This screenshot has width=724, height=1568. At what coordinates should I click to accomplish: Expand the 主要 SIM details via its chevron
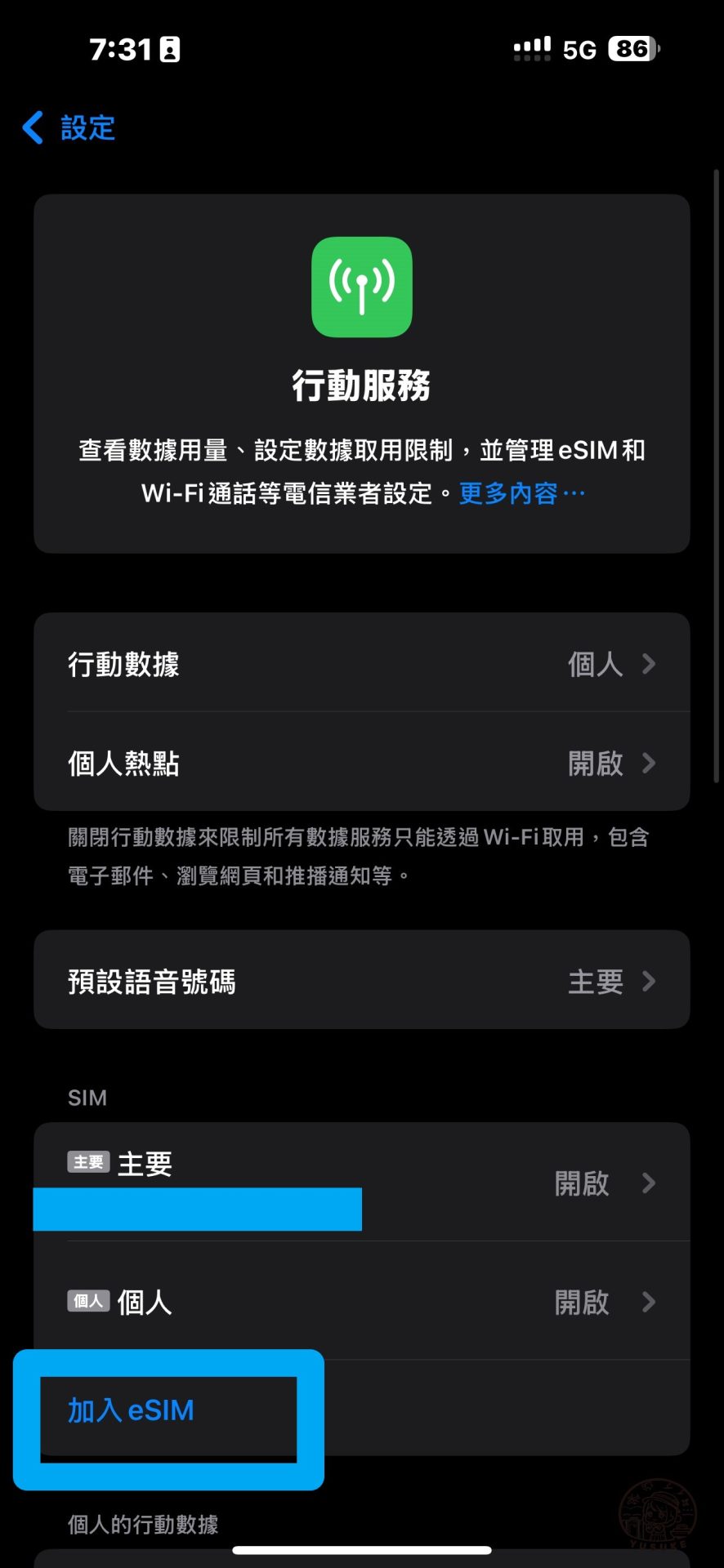tap(648, 1182)
